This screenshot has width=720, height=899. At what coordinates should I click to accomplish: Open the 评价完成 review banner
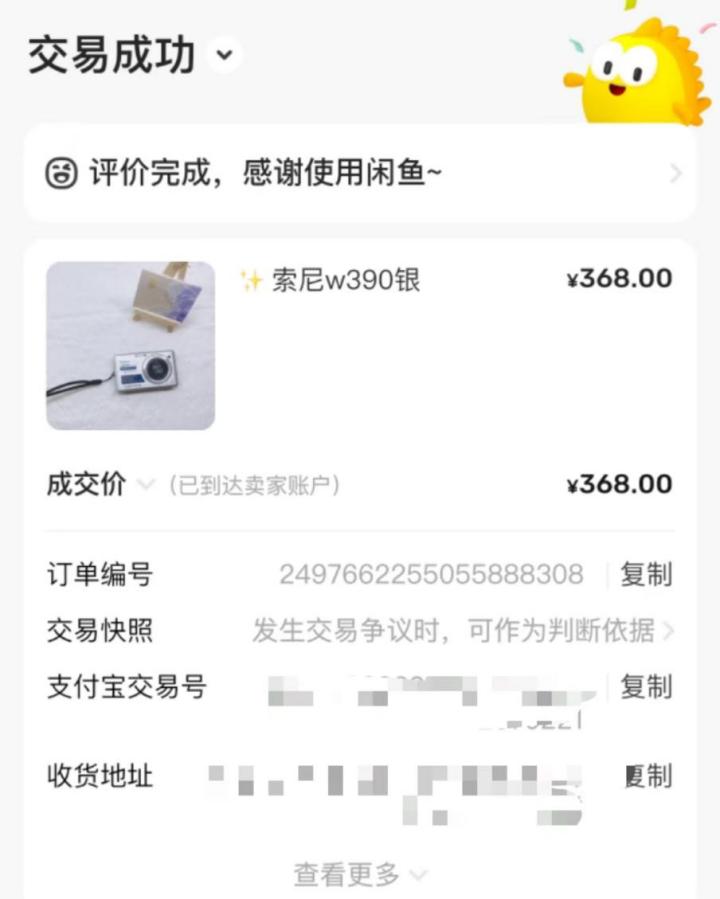pyautogui.click(x=360, y=174)
